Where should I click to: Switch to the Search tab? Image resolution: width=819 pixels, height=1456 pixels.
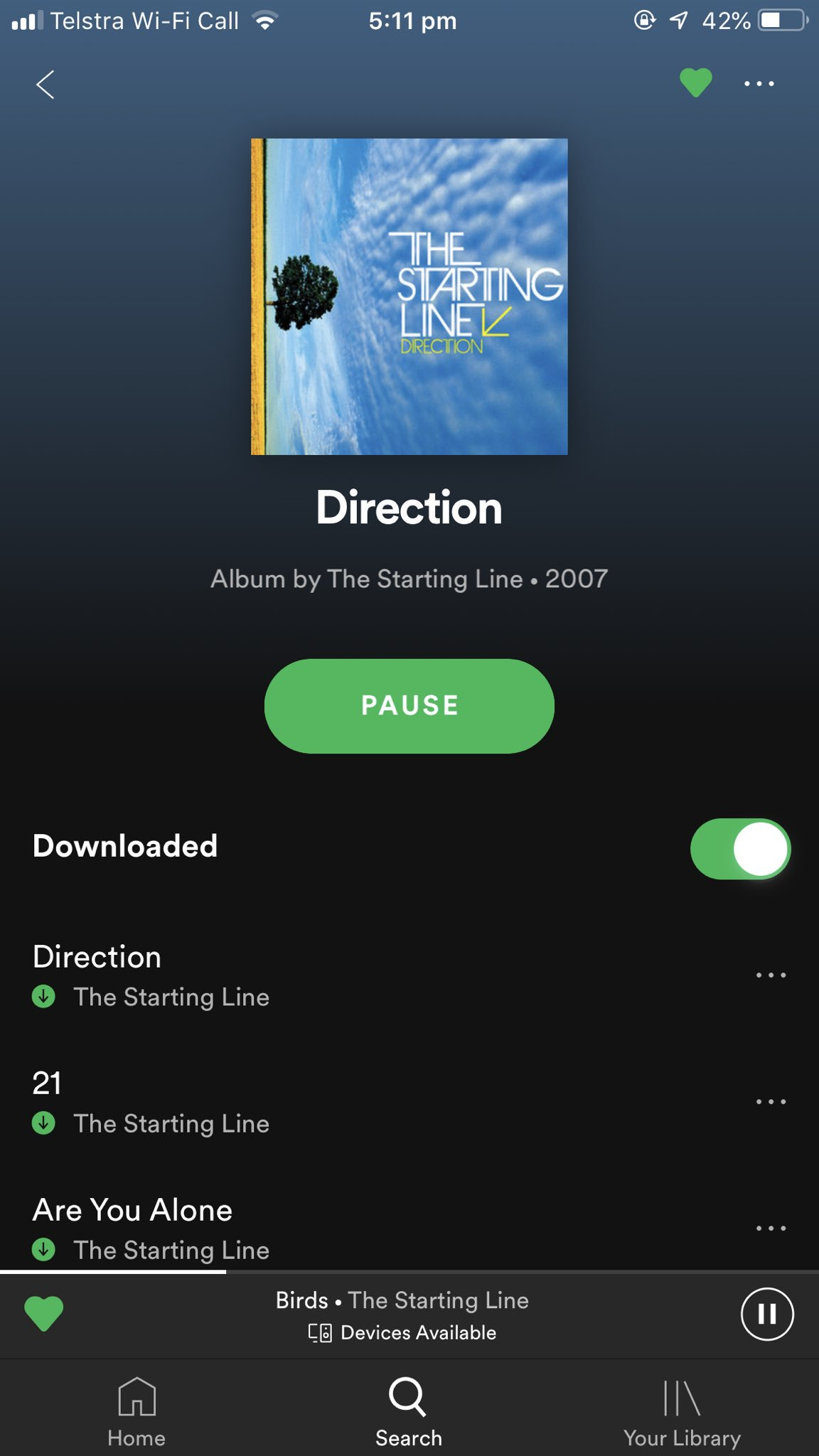[x=409, y=1412]
